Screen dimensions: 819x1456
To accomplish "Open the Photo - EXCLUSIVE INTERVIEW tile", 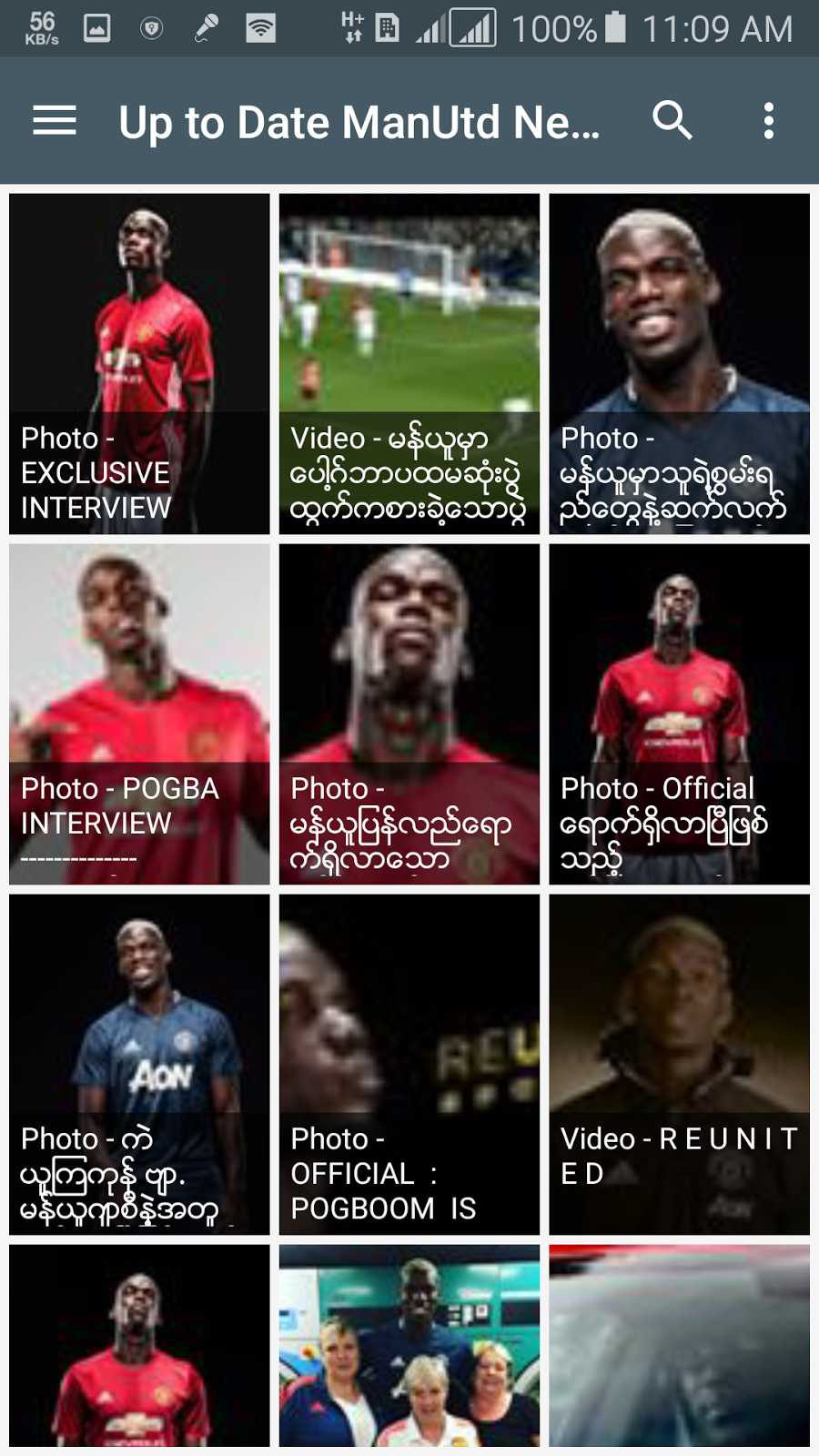I will coord(139,363).
